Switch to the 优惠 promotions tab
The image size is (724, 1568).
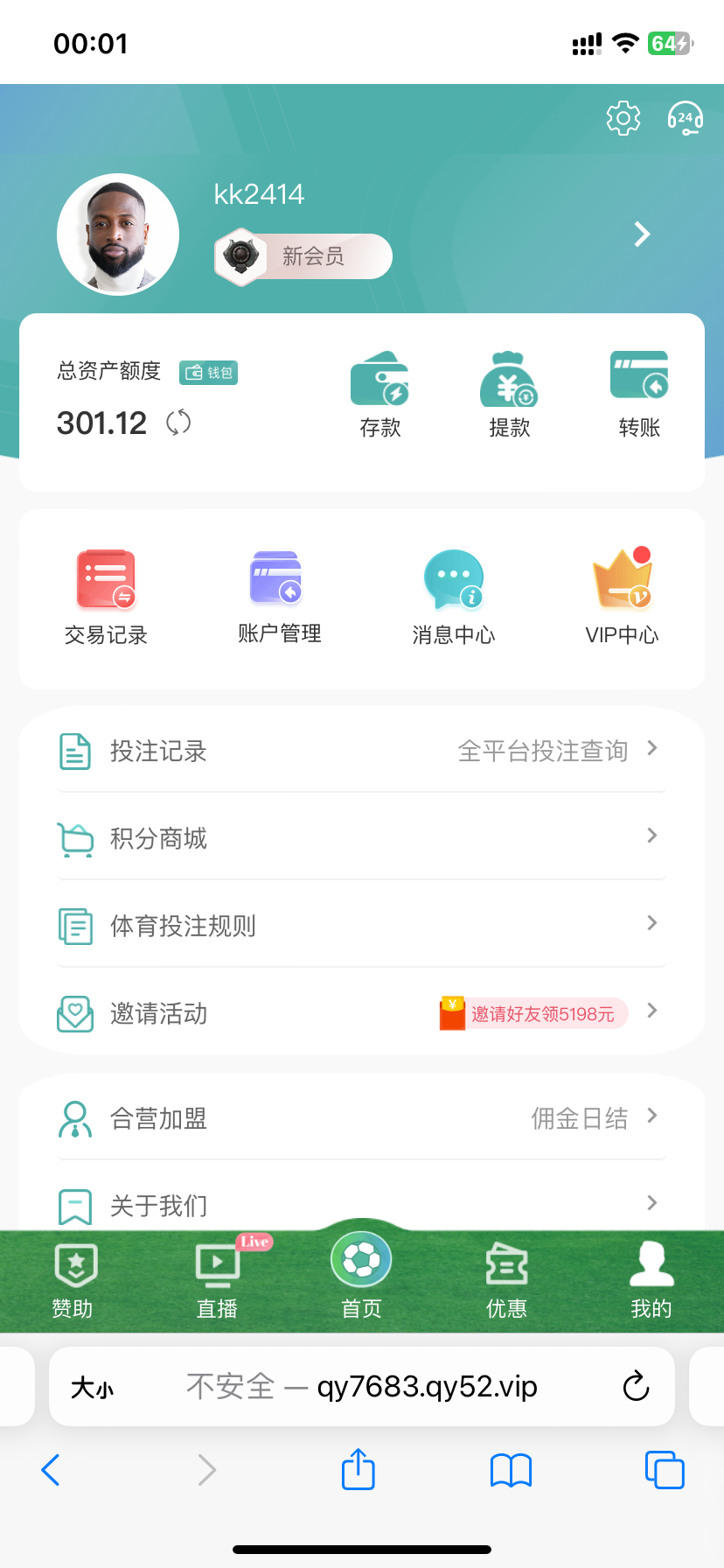click(x=506, y=1281)
